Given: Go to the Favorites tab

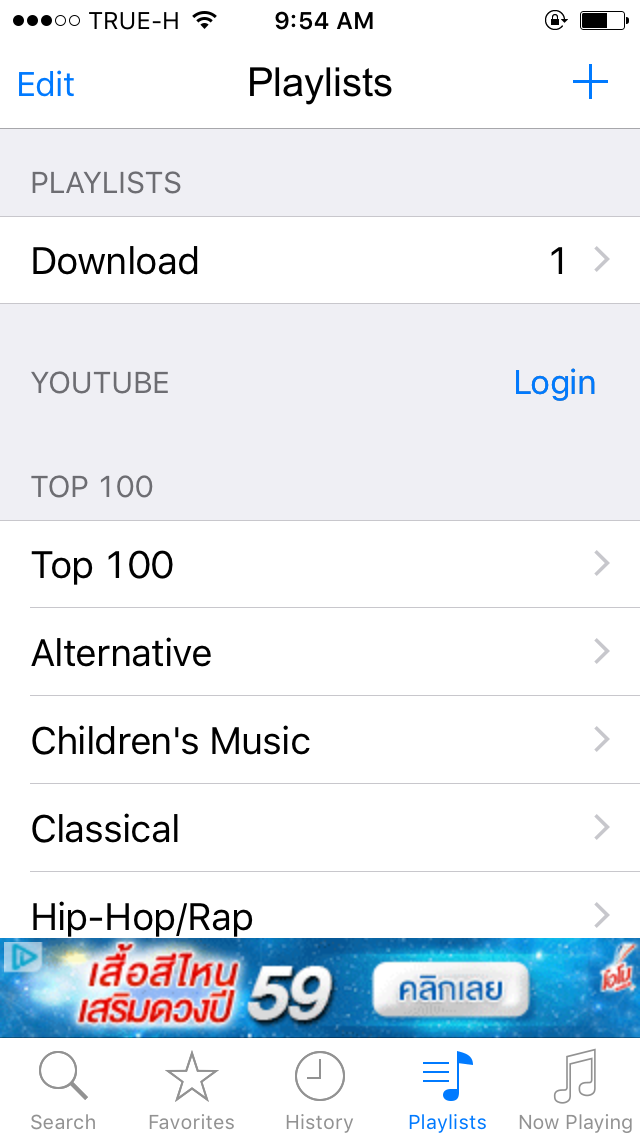Looking at the screenshot, I should 191,1090.
